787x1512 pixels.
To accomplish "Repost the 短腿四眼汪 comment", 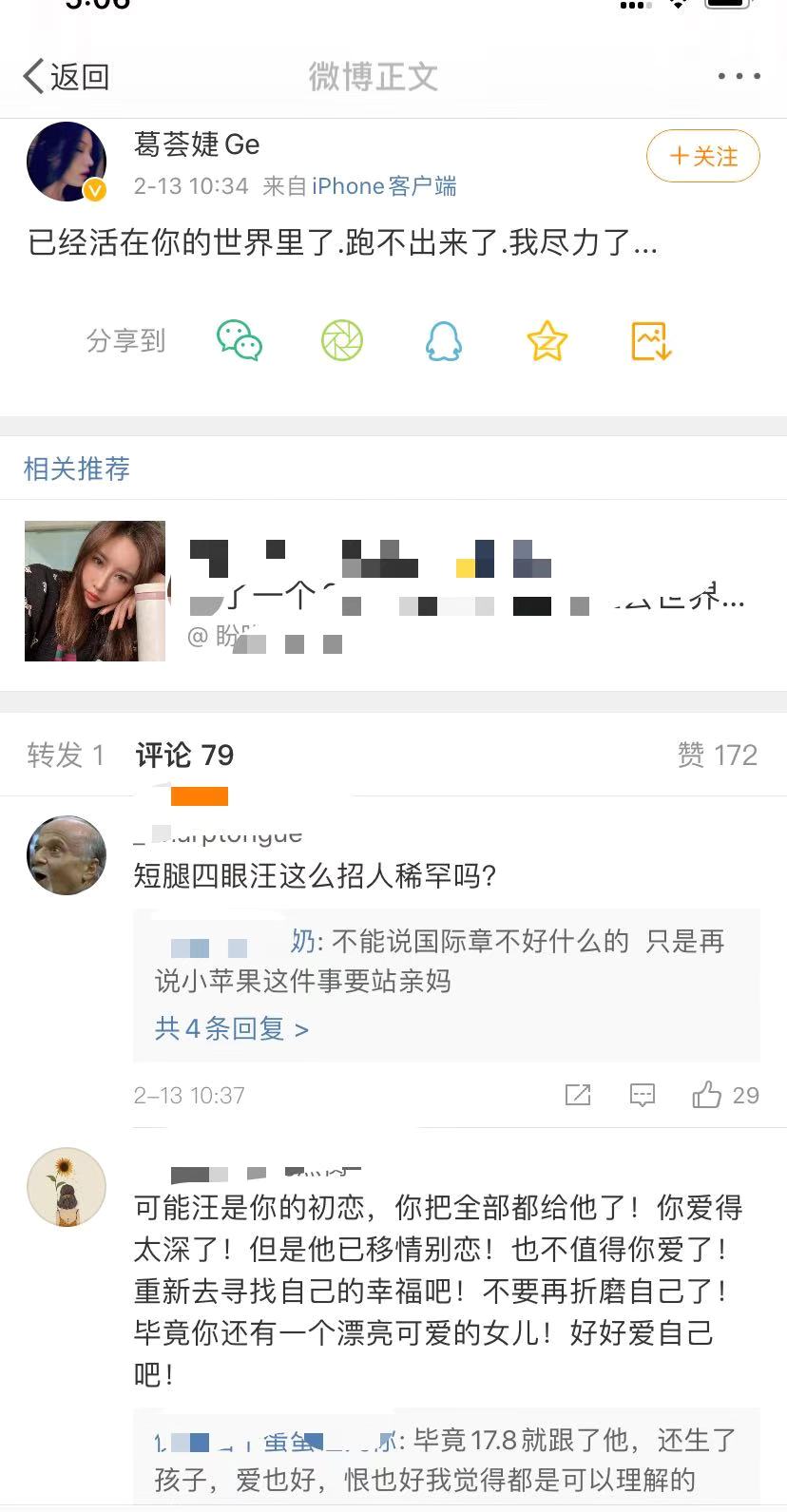I will (578, 1095).
